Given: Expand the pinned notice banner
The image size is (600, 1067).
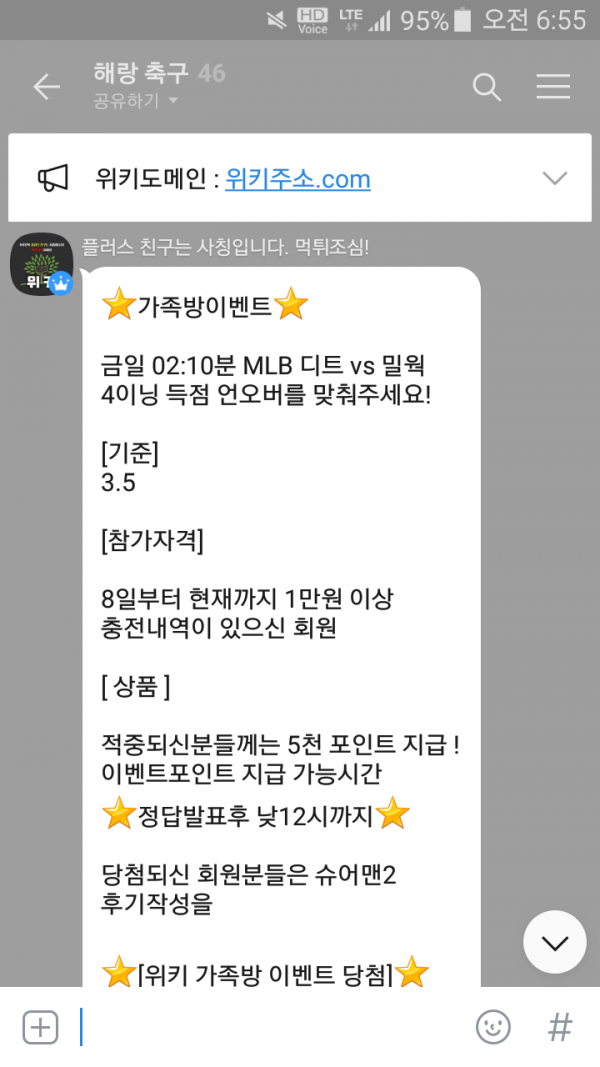Looking at the screenshot, I should [554, 179].
